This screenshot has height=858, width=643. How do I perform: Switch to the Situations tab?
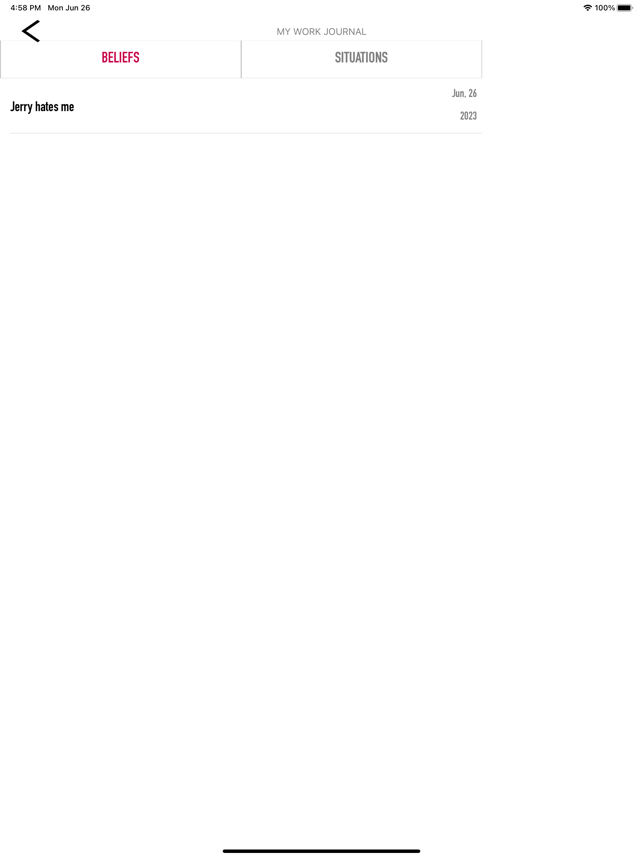pyautogui.click(x=361, y=58)
